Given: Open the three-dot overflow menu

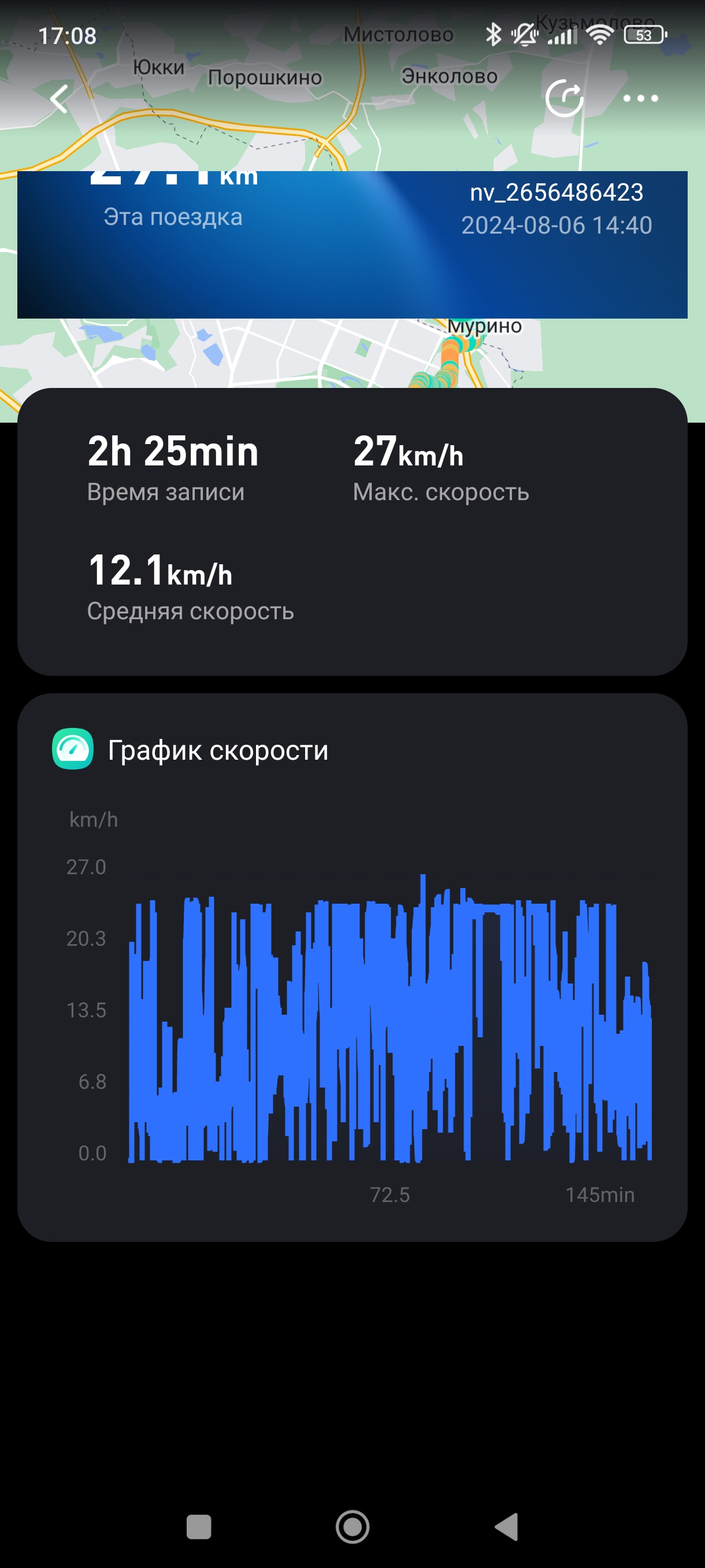Looking at the screenshot, I should pyautogui.click(x=640, y=99).
